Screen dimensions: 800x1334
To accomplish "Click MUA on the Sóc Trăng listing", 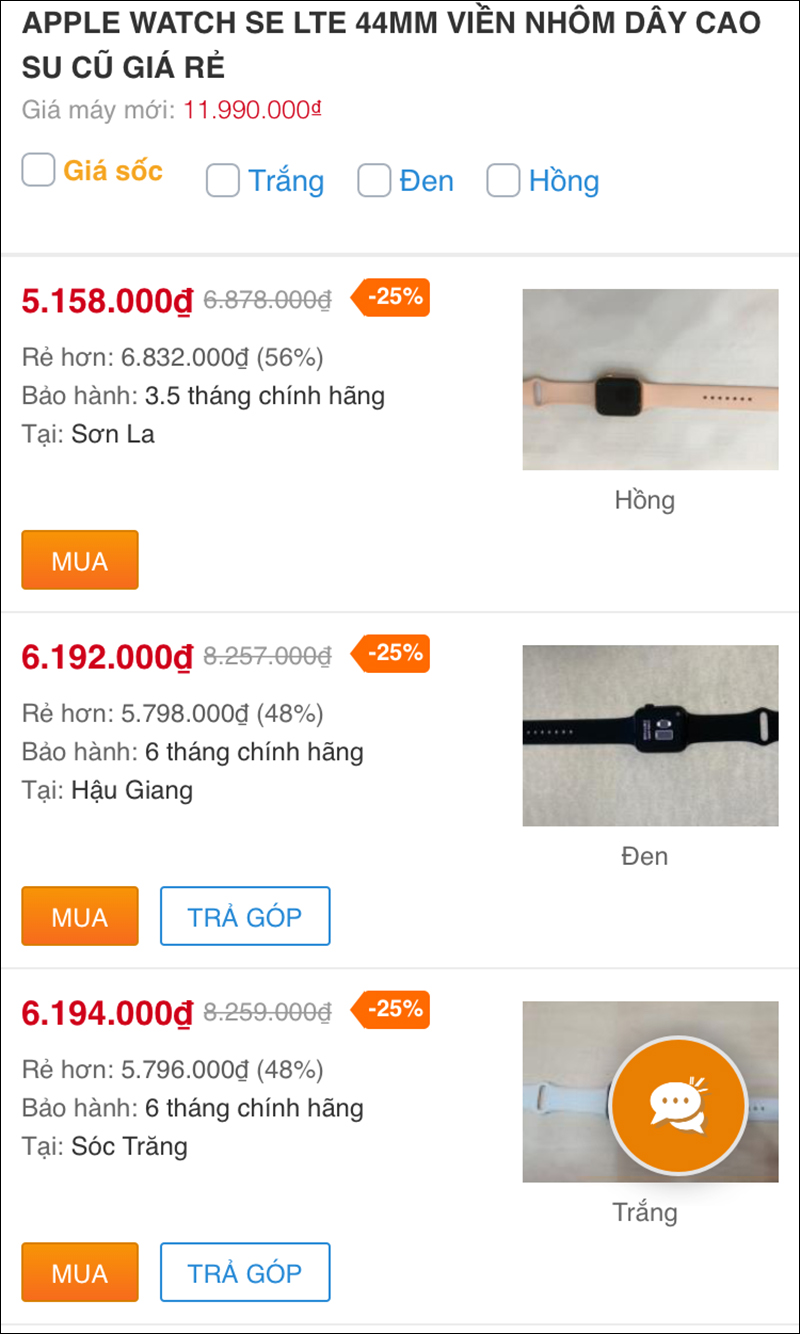I will [79, 1272].
